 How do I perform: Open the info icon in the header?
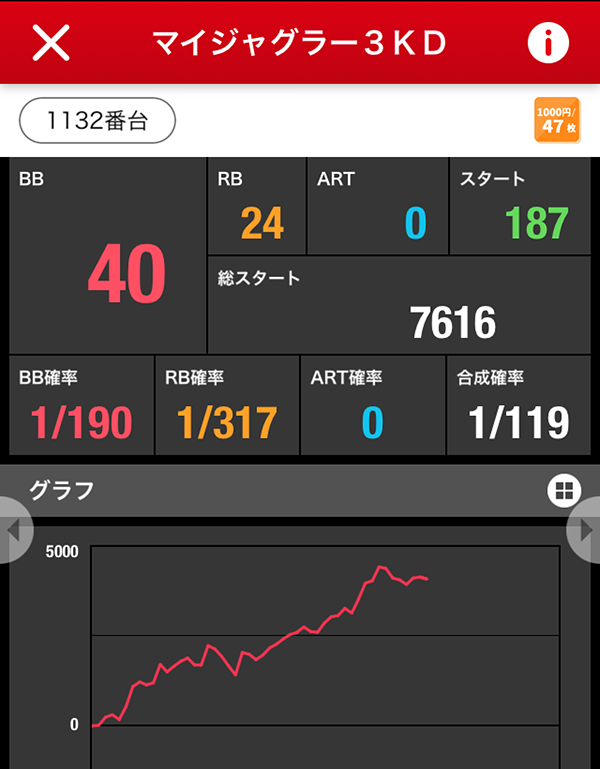coord(547,42)
